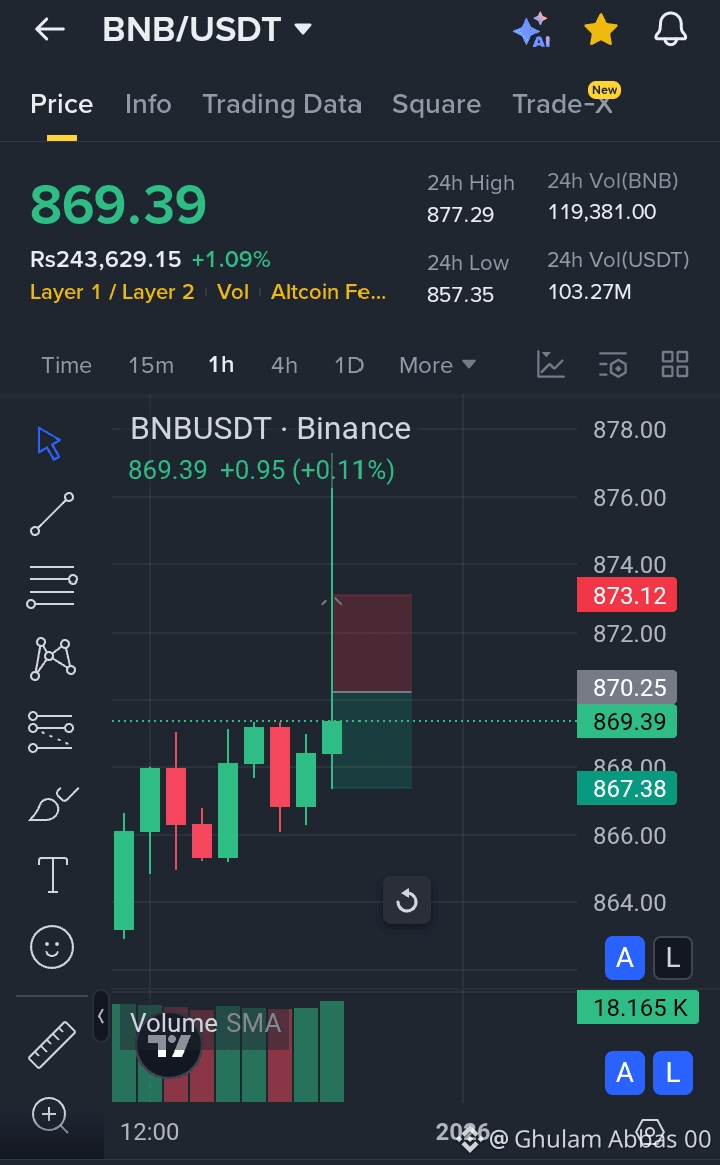This screenshot has height=1165, width=720.
Task: Open the emoji sticker tool
Action: (52, 945)
